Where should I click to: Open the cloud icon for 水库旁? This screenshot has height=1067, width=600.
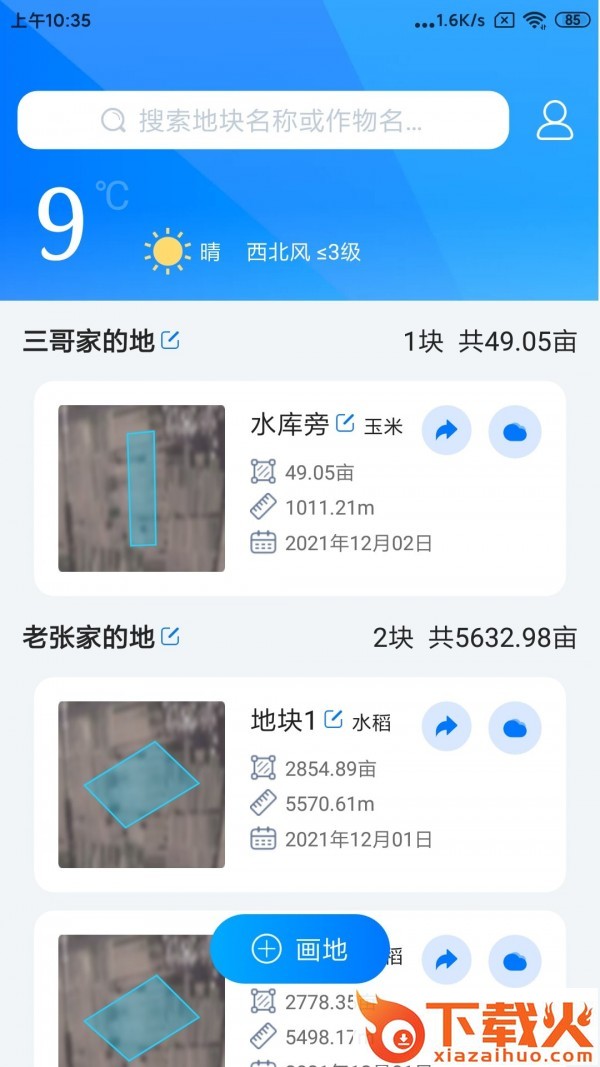515,431
